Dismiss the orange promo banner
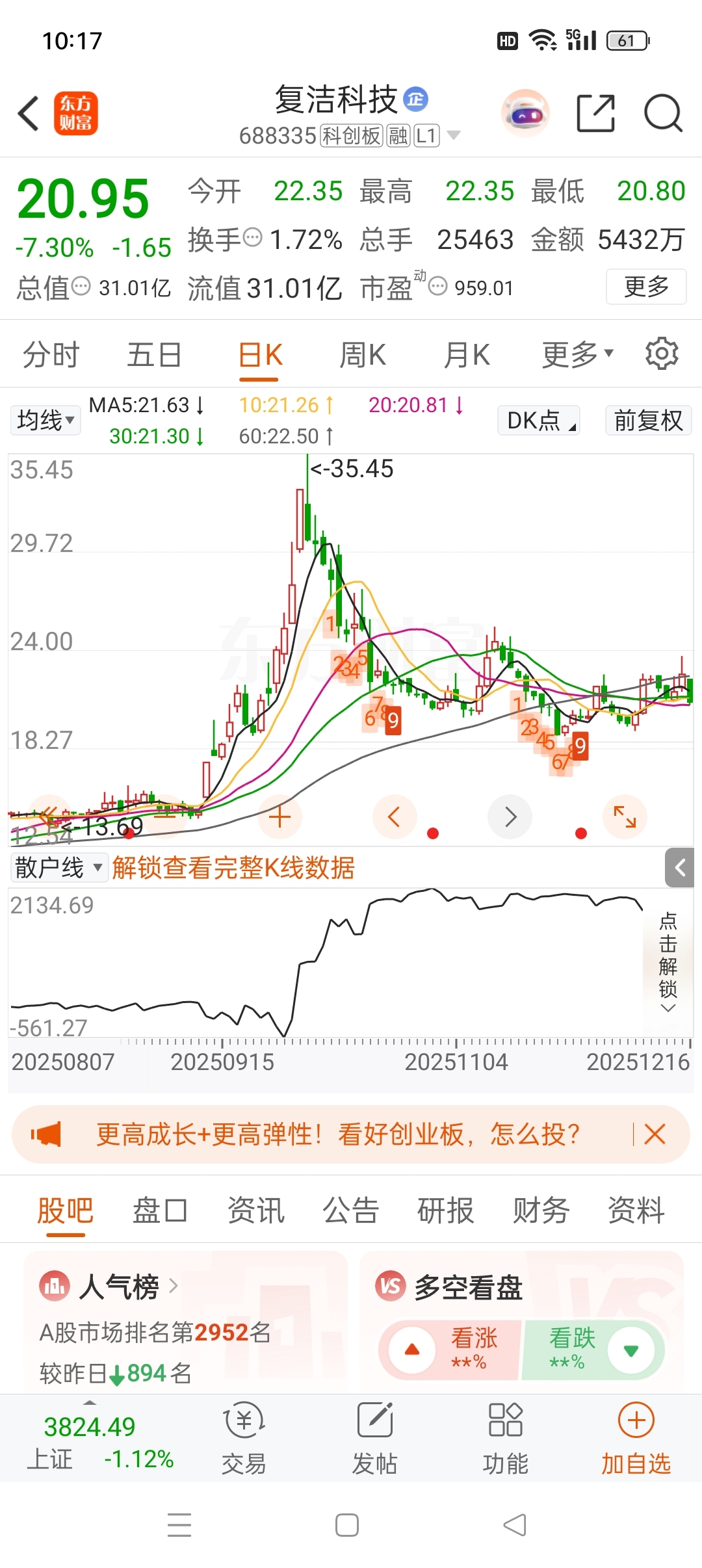702x1568 pixels. 655,1134
